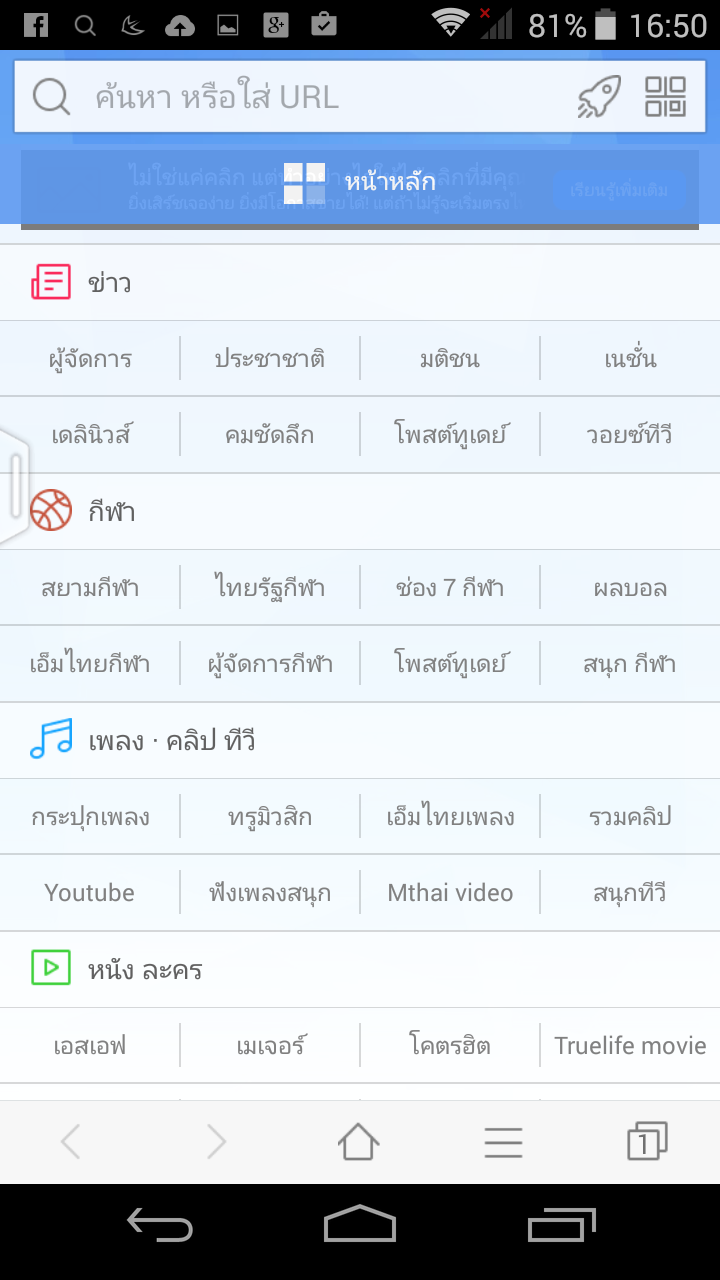Pull out the side handle

[x=14, y=487]
